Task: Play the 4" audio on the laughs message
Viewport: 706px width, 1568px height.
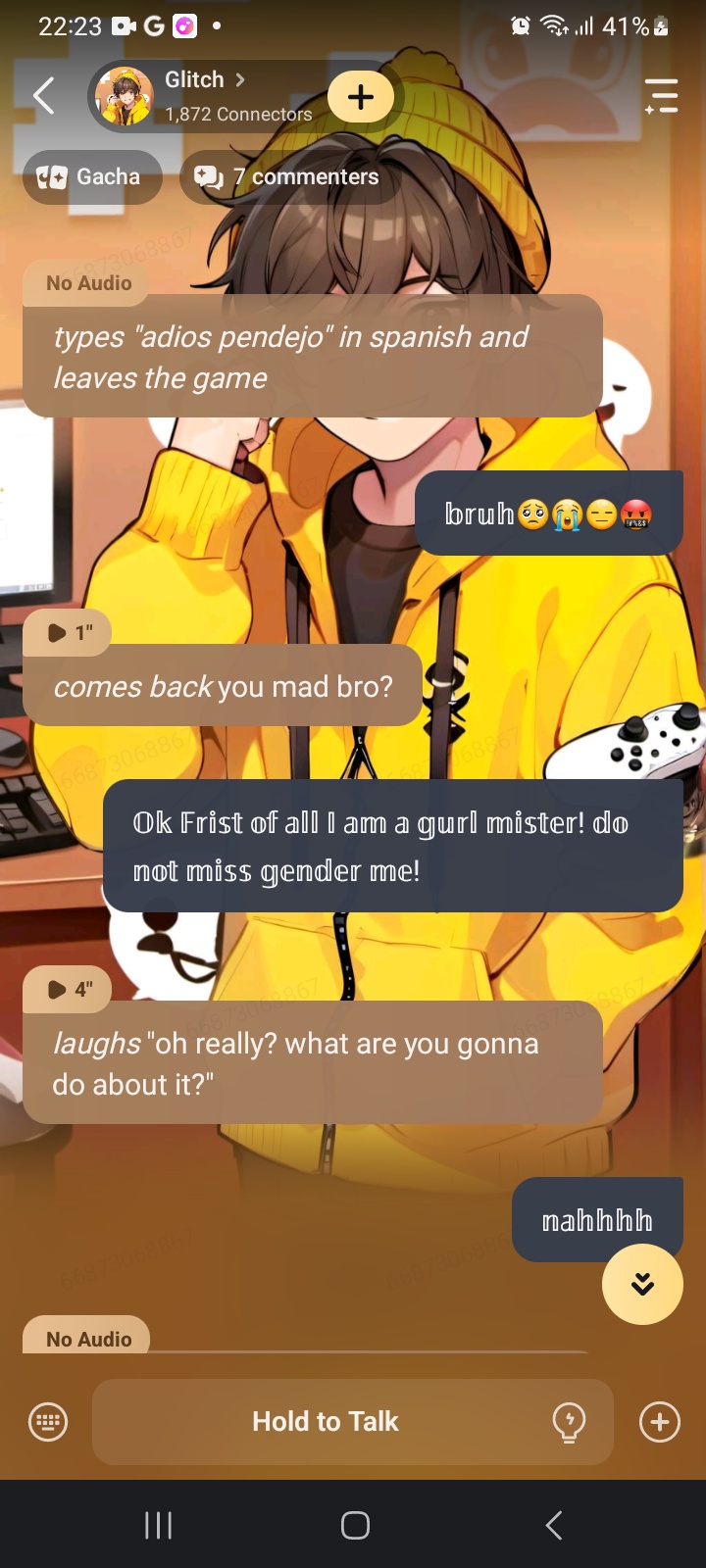Action: [67, 990]
